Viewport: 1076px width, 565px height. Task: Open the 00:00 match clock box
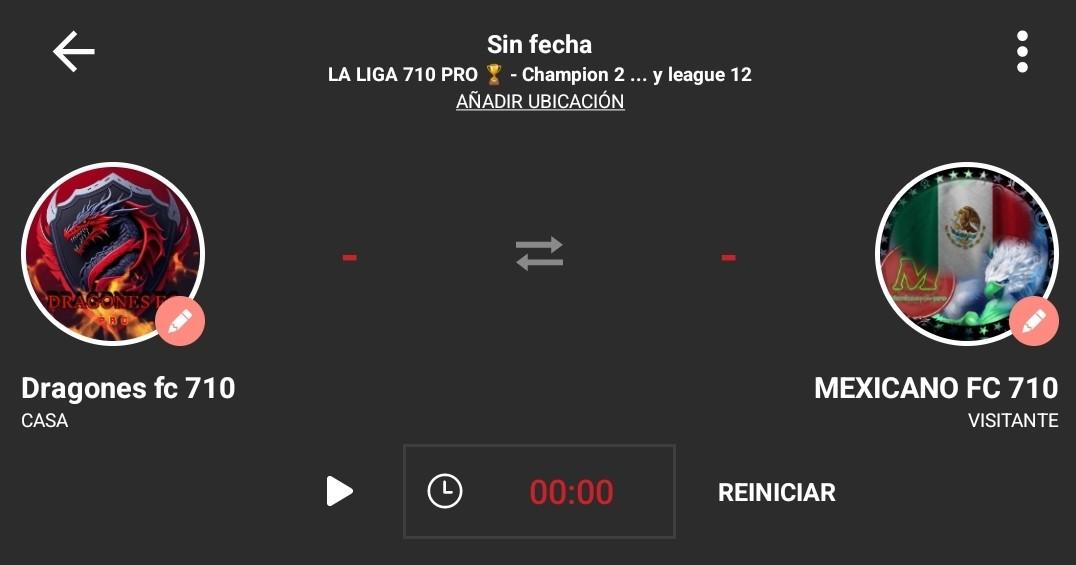click(x=539, y=492)
